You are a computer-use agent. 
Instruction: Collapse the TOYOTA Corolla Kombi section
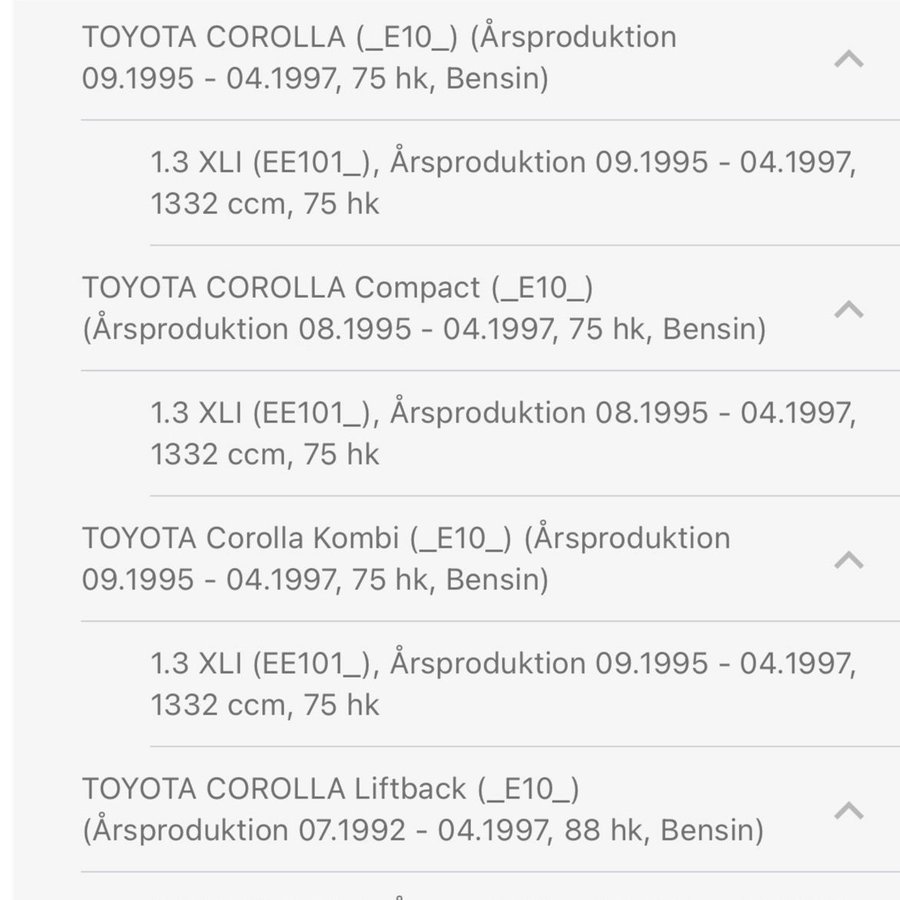pyautogui.click(x=848, y=560)
